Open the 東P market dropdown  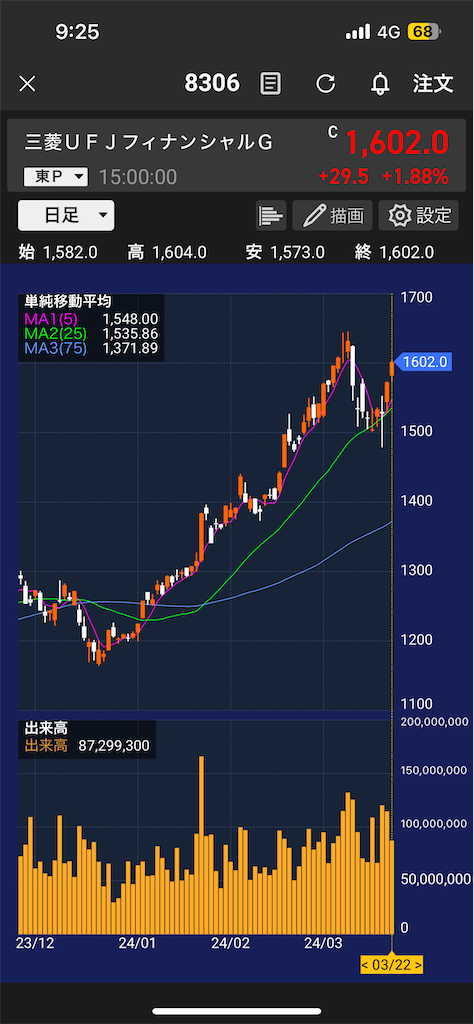[x=55, y=176]
